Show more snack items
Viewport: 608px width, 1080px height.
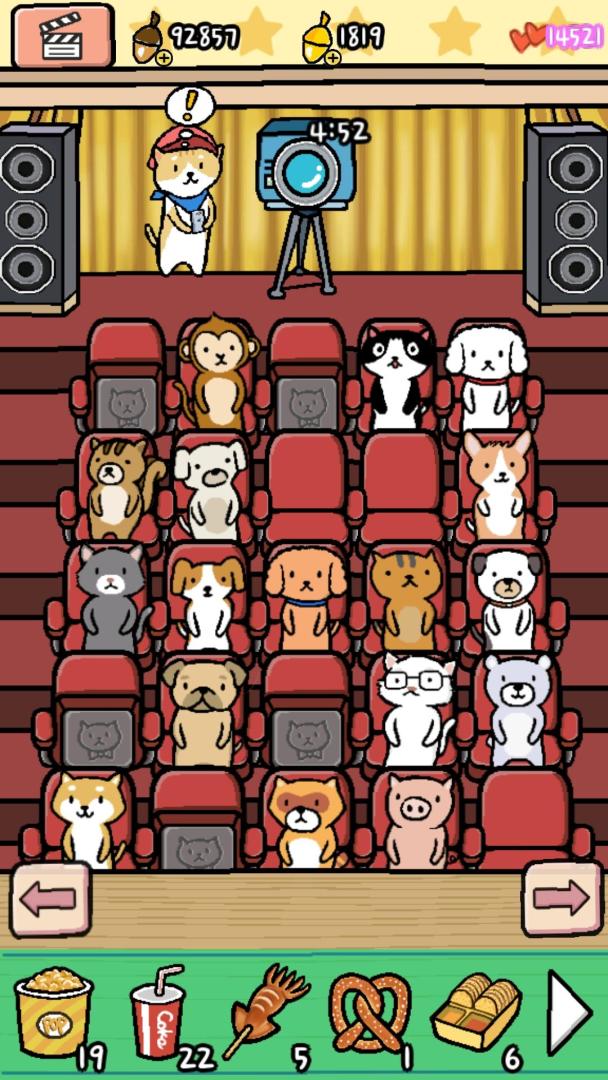click(x=568, y=1012)
